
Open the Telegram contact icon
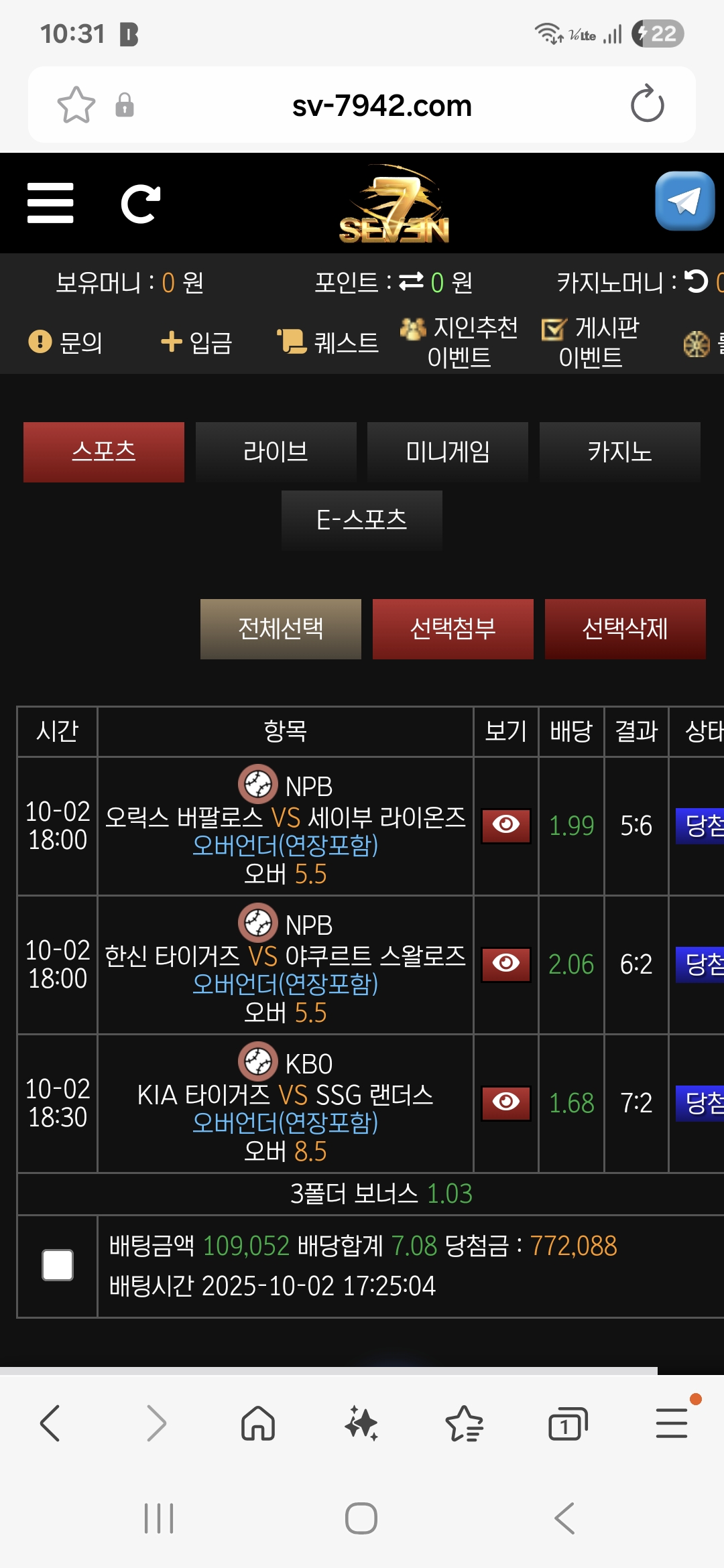click(x=684, y=201)
